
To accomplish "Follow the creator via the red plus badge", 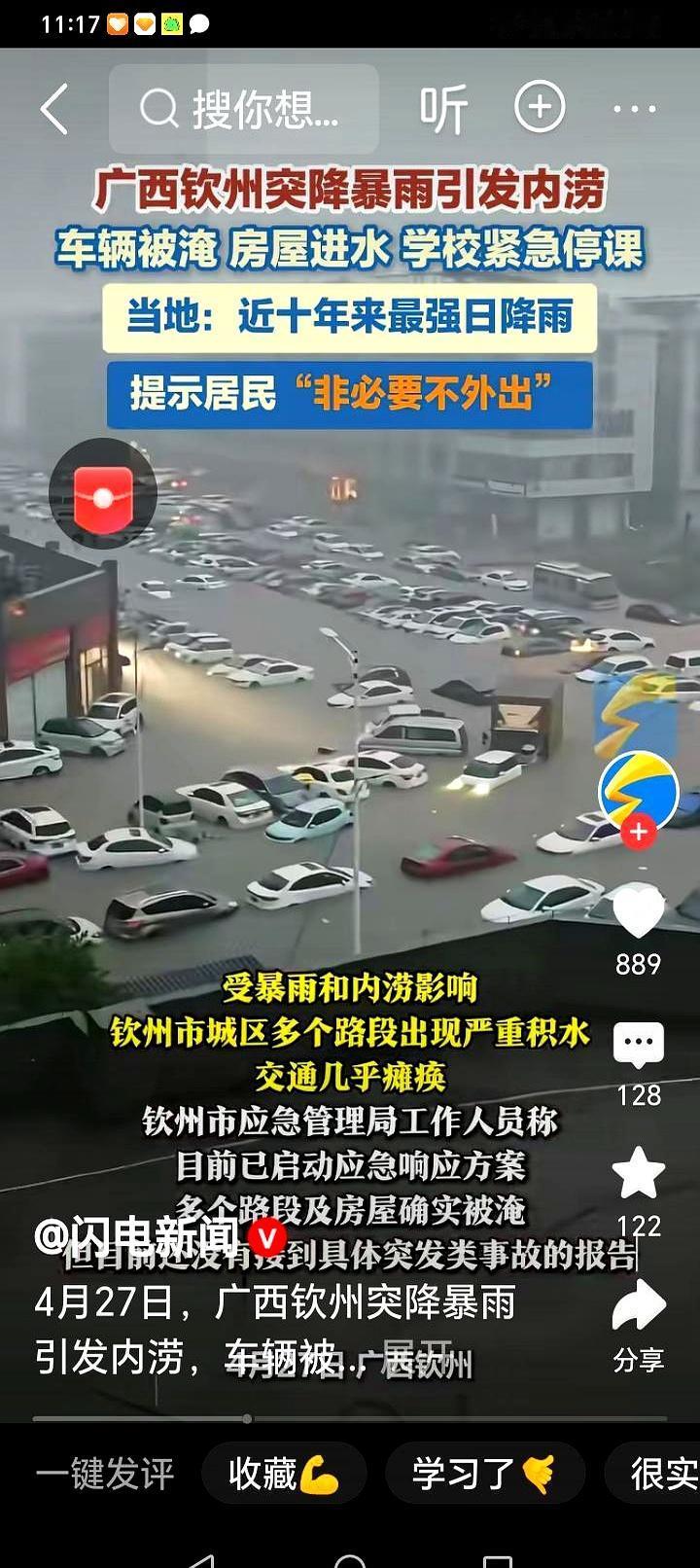I will tap(637, 833).
